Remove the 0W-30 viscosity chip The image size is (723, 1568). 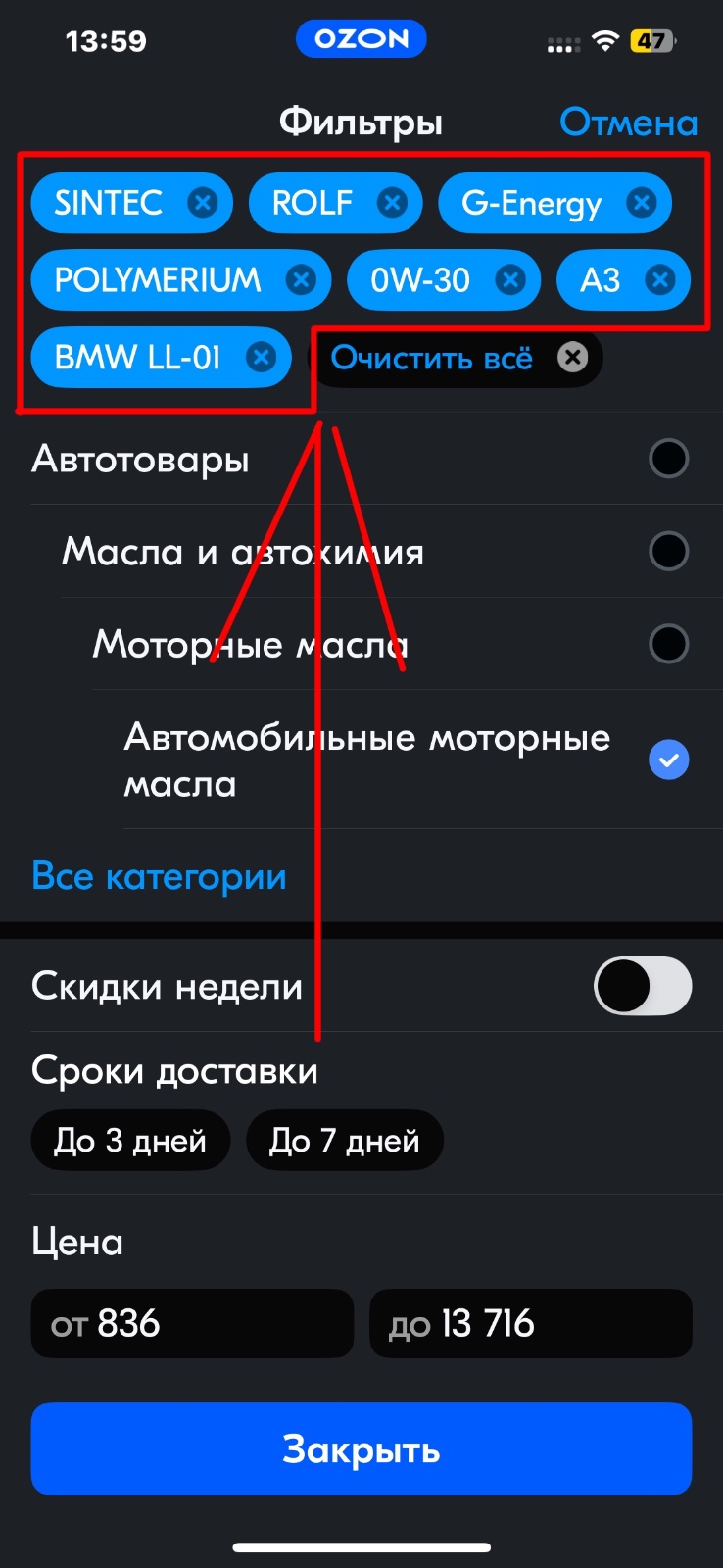click(510, 280)
